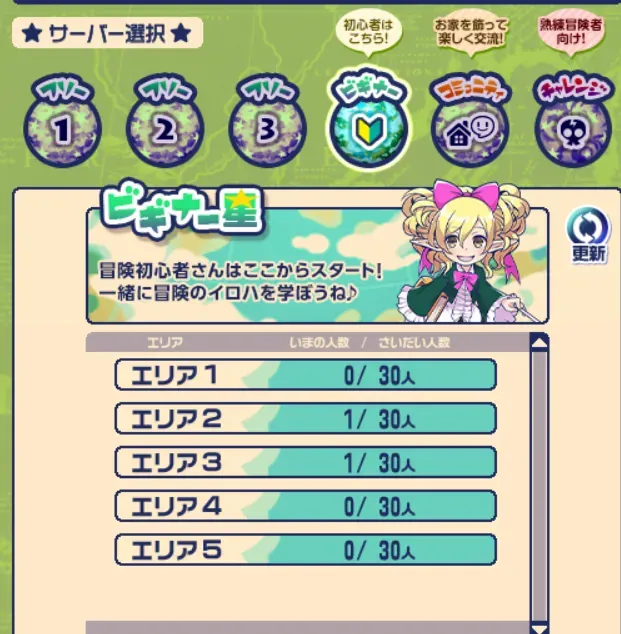This screenshot has height=634, width=621.
Task: Switch to the チャレンジ server
Action: pos(573,127)
